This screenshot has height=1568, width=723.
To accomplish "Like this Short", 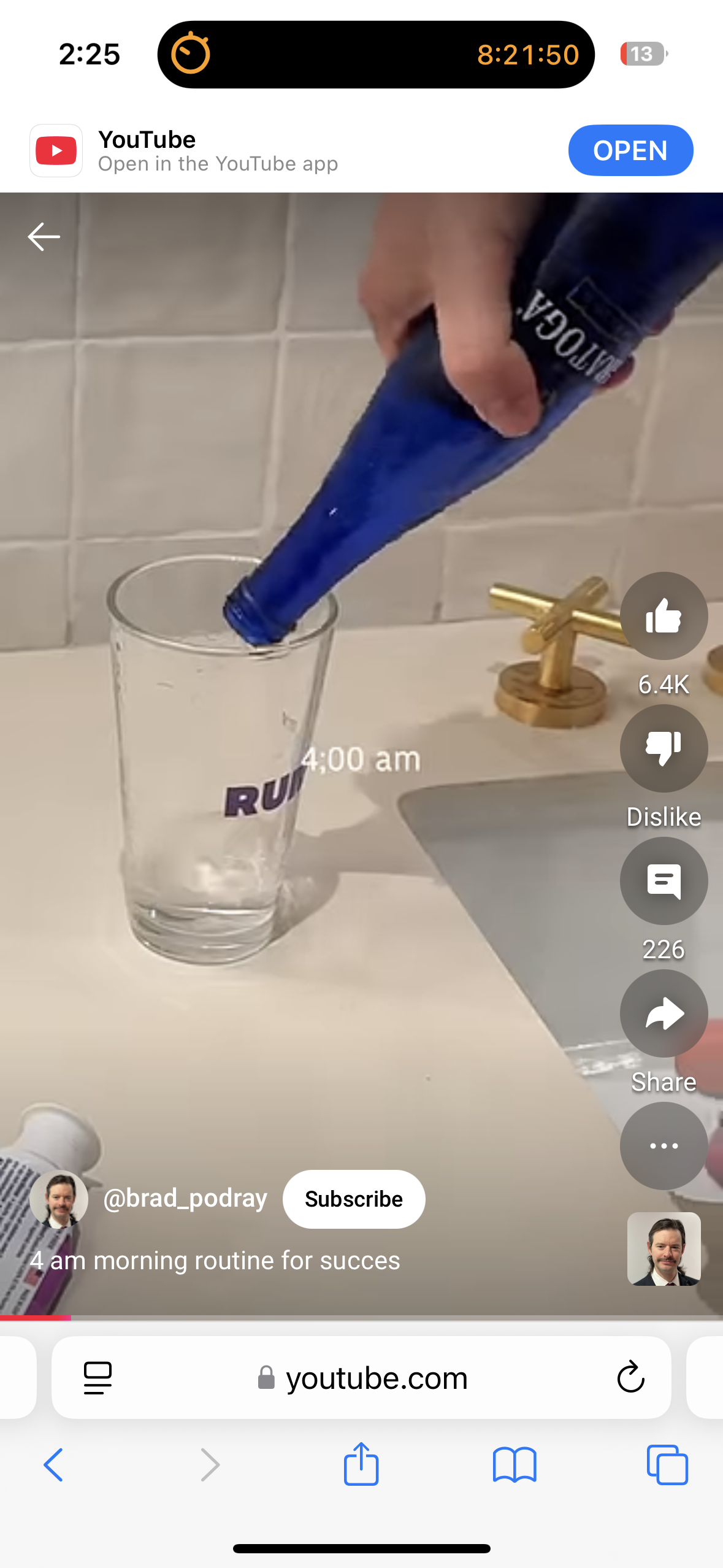I will coord(664,616).
